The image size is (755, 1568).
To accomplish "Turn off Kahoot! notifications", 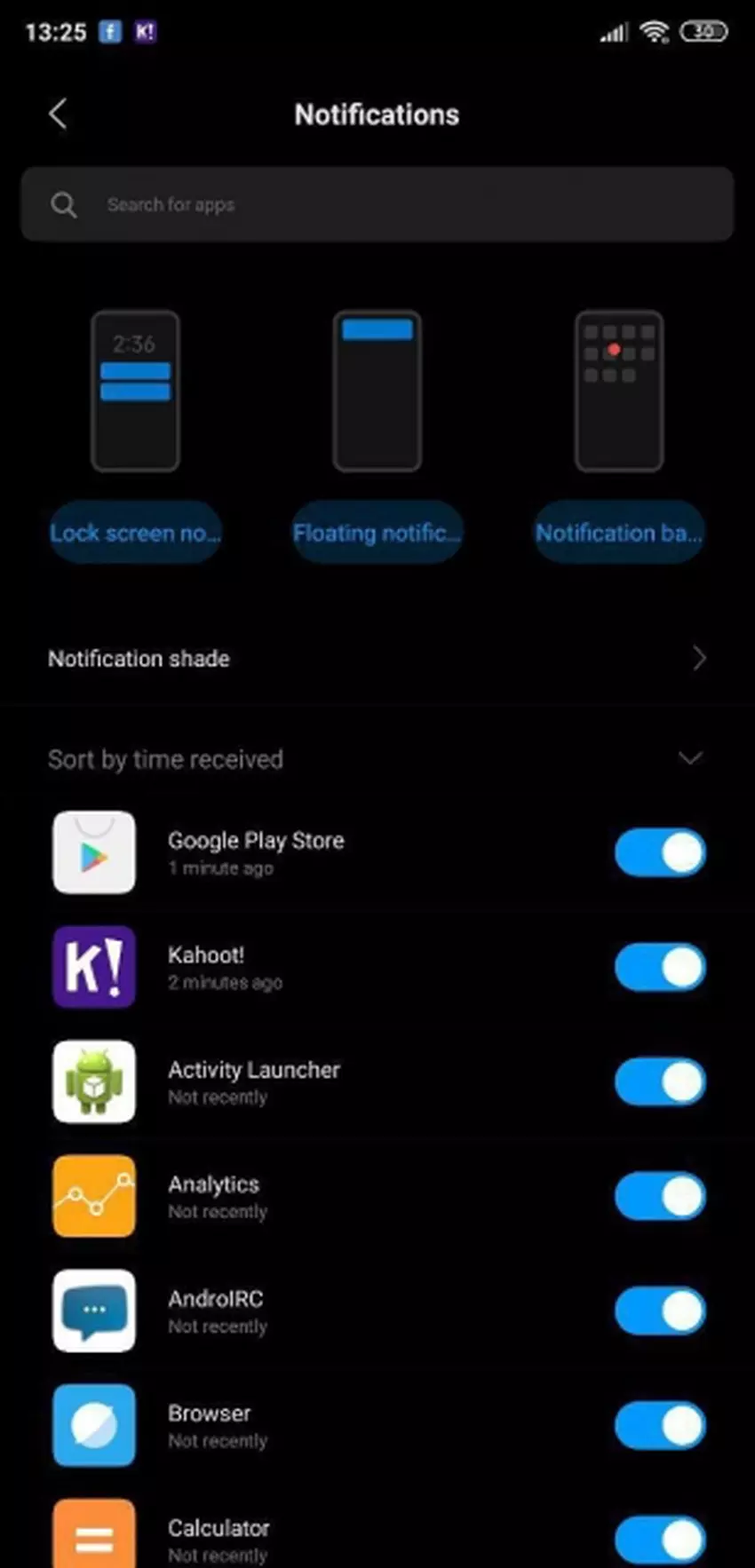I will coord(660,967).
